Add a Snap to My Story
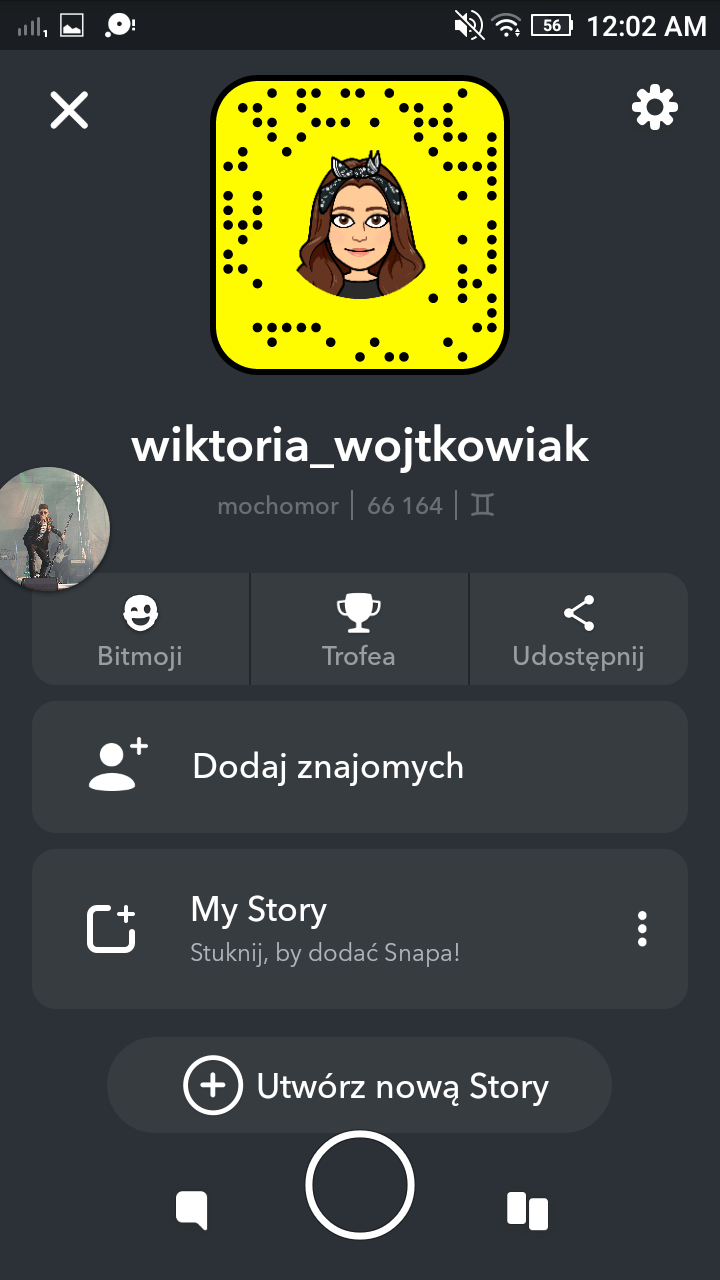720x1280 pixels. pyautogui.click(x=300, y=928)
